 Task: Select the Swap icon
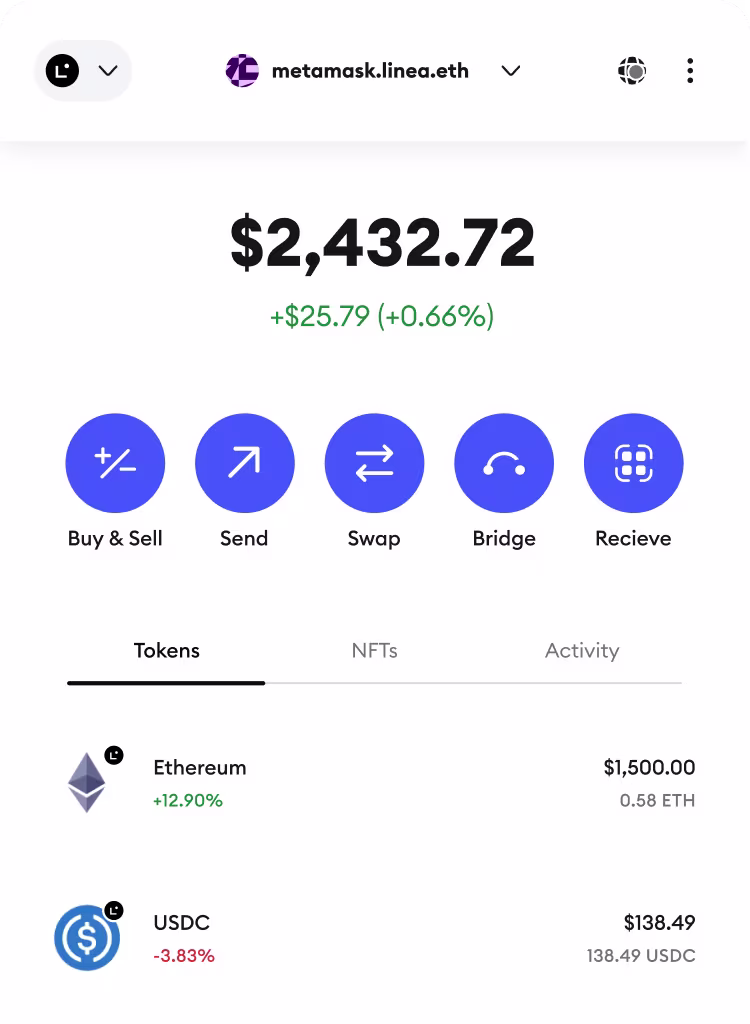pyautogui.click(x=374, y=463)
